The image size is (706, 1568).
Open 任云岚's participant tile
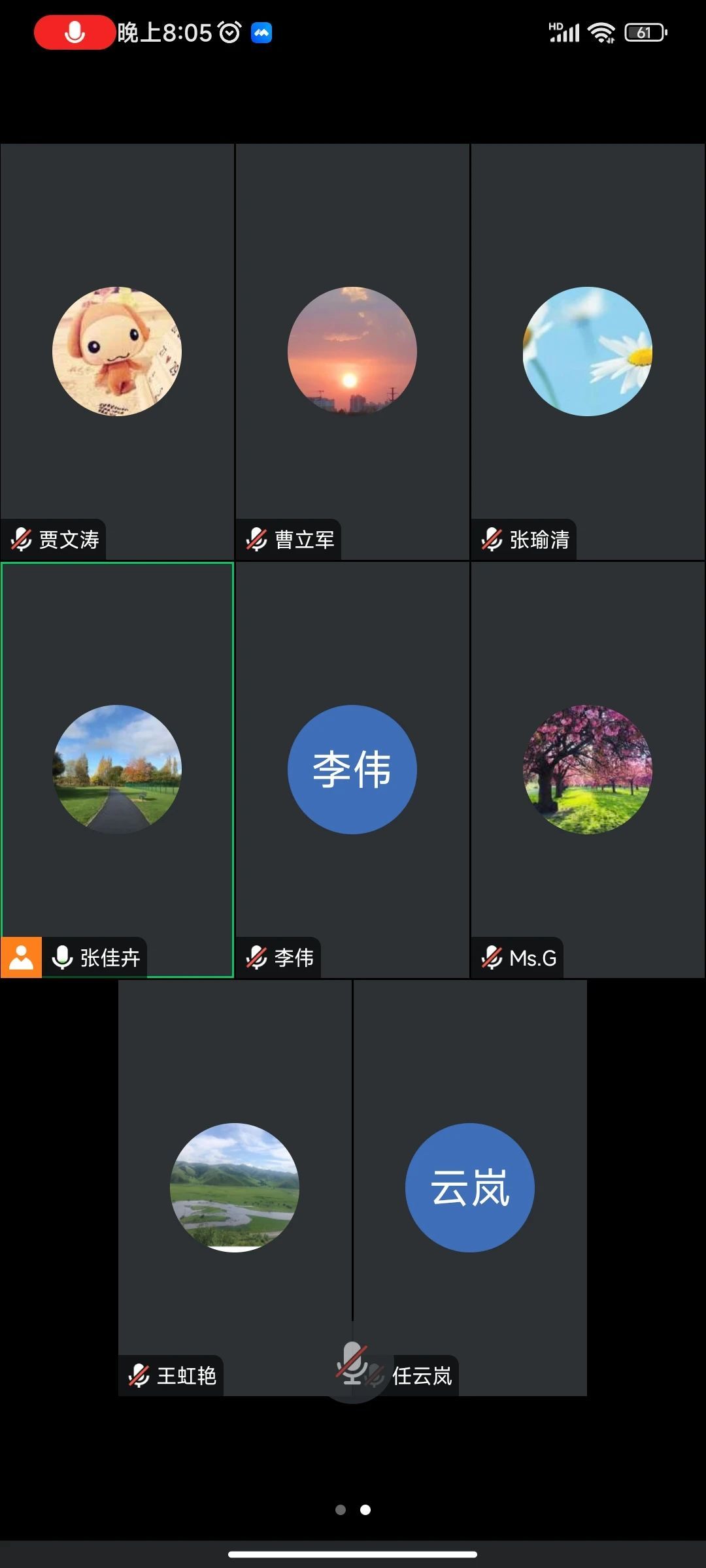(x=470, y=1188)
